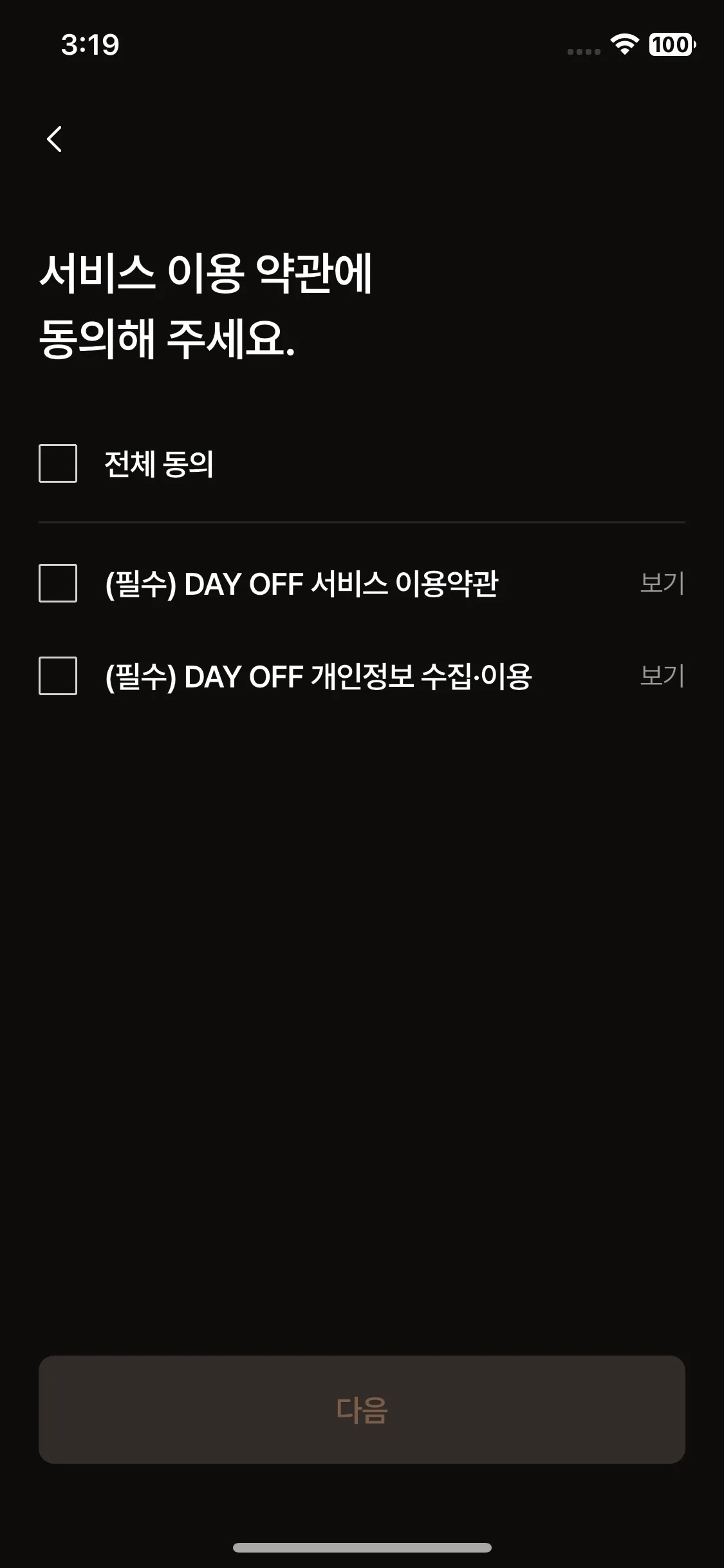Tap the 다음 button

pyautogui.click(x=362, y=1410)
